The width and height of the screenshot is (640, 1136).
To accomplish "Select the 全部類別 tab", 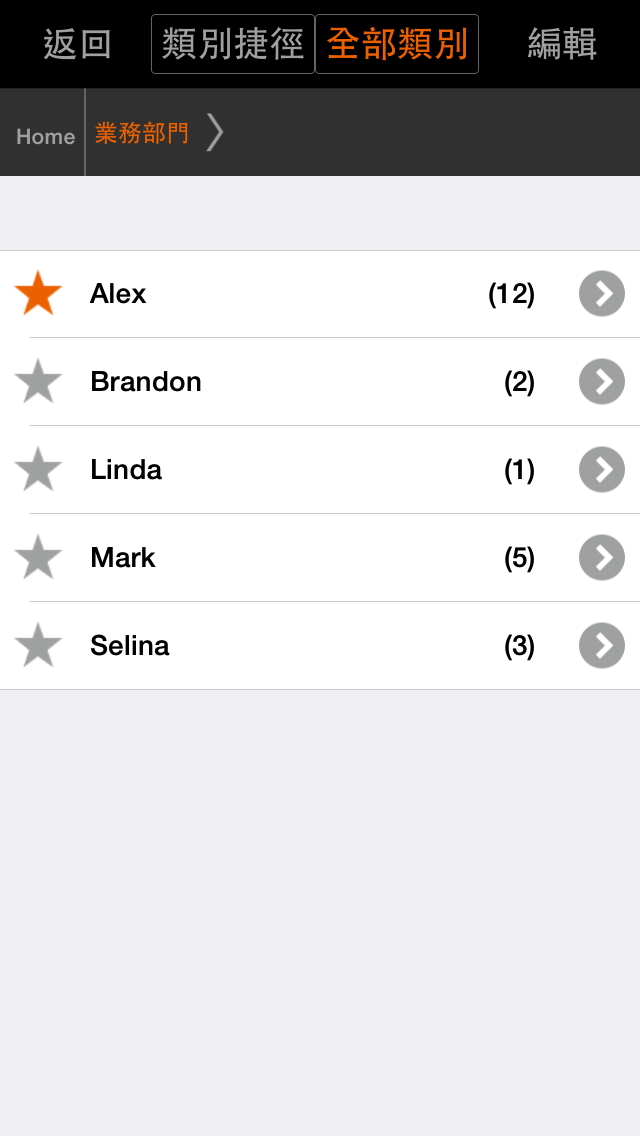I will click(x=397, y=44).
